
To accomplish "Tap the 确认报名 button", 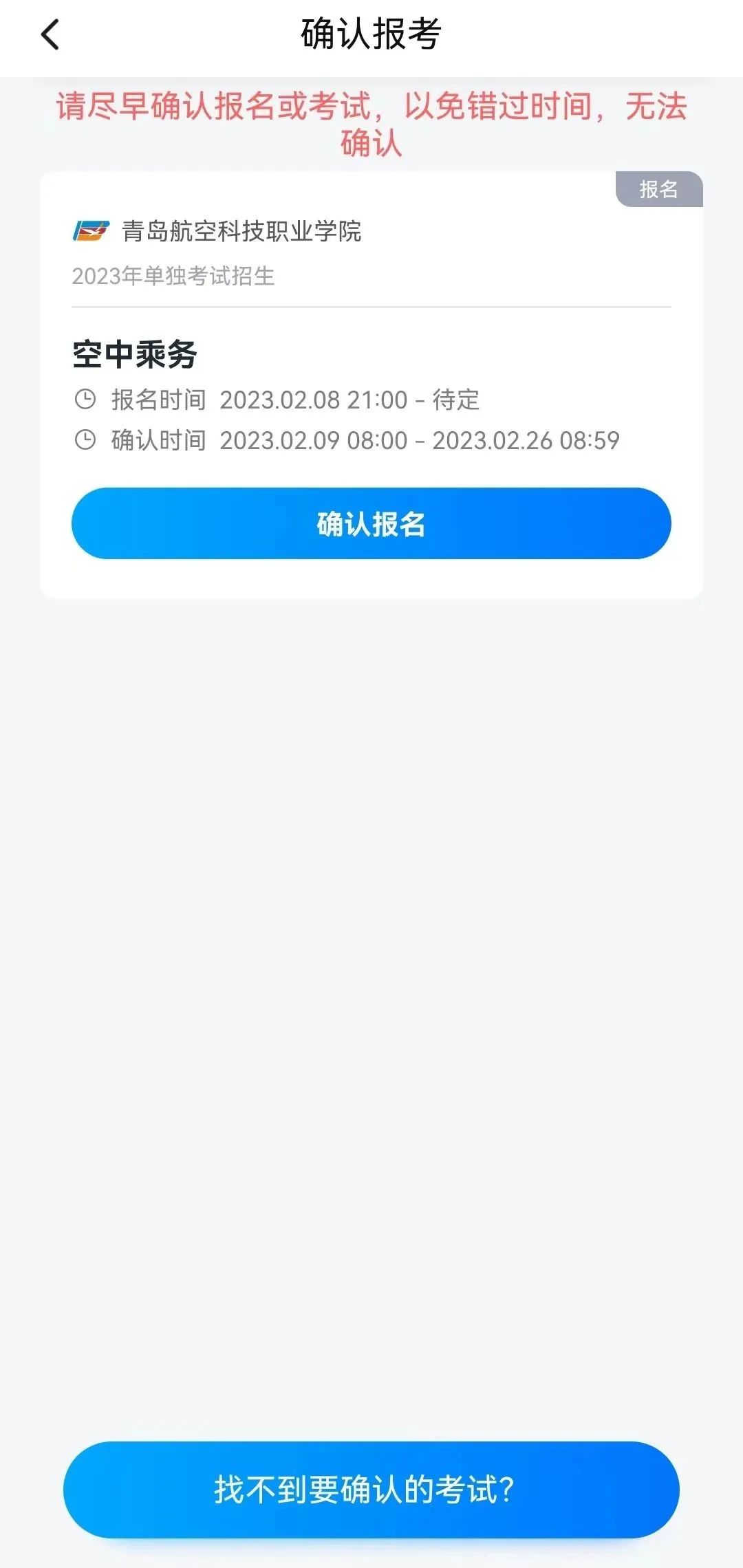I will [371, 523].
